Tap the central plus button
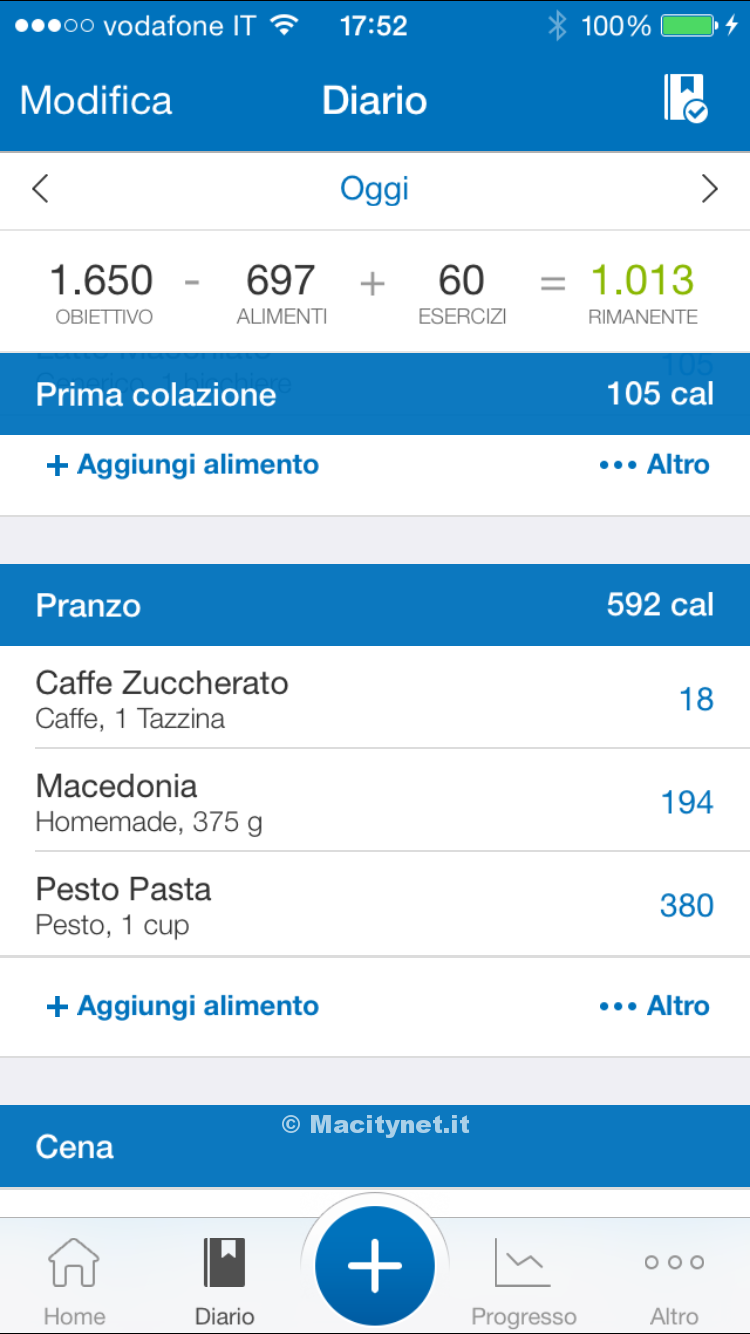 [x=375, y=1266]
